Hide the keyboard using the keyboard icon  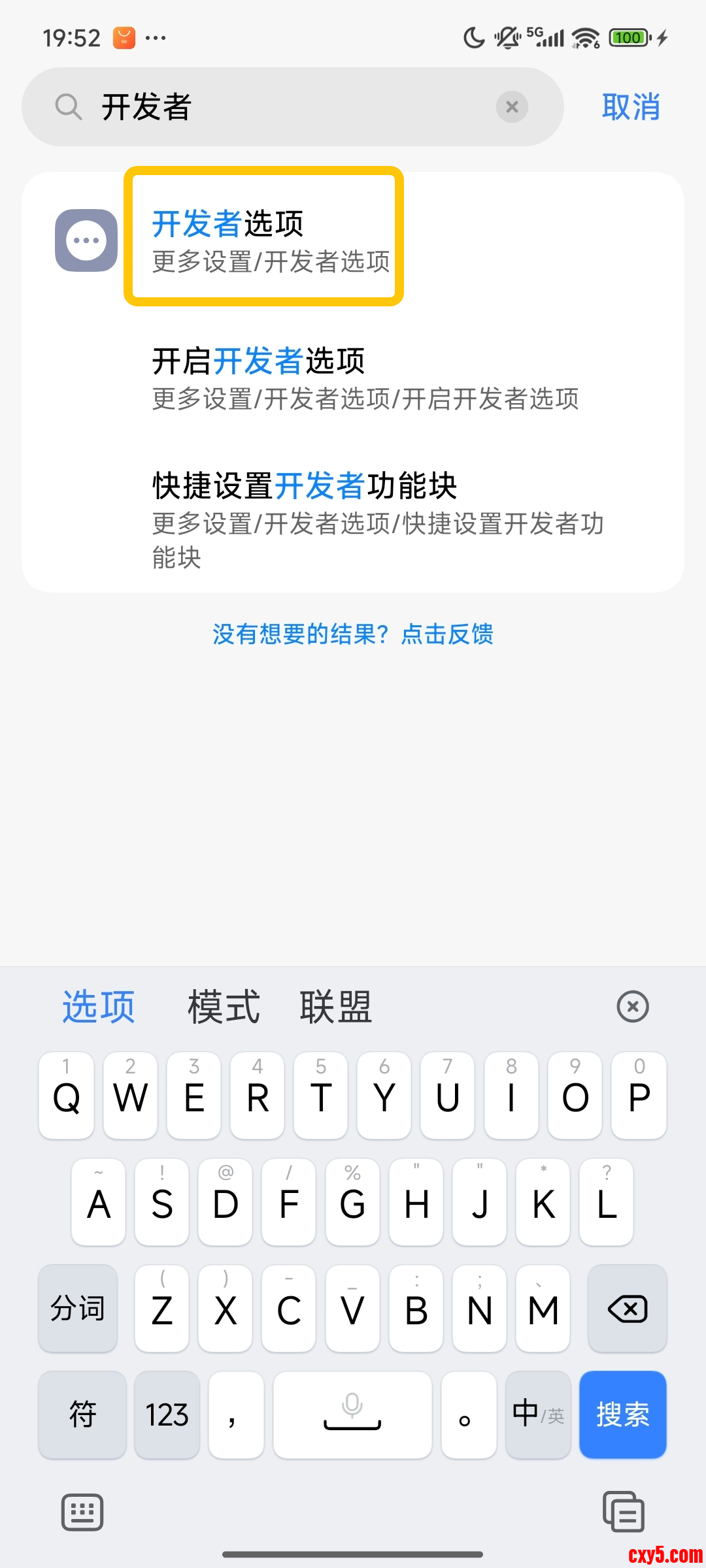82,1511
